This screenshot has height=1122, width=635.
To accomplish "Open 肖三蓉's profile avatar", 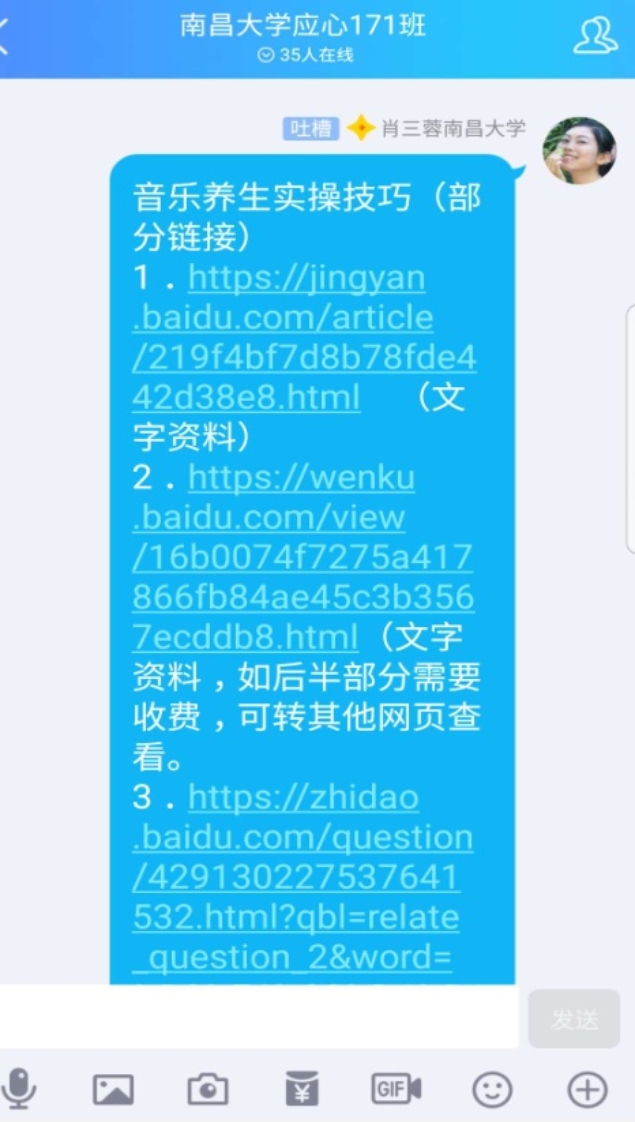I will click(x=579, y=150).
